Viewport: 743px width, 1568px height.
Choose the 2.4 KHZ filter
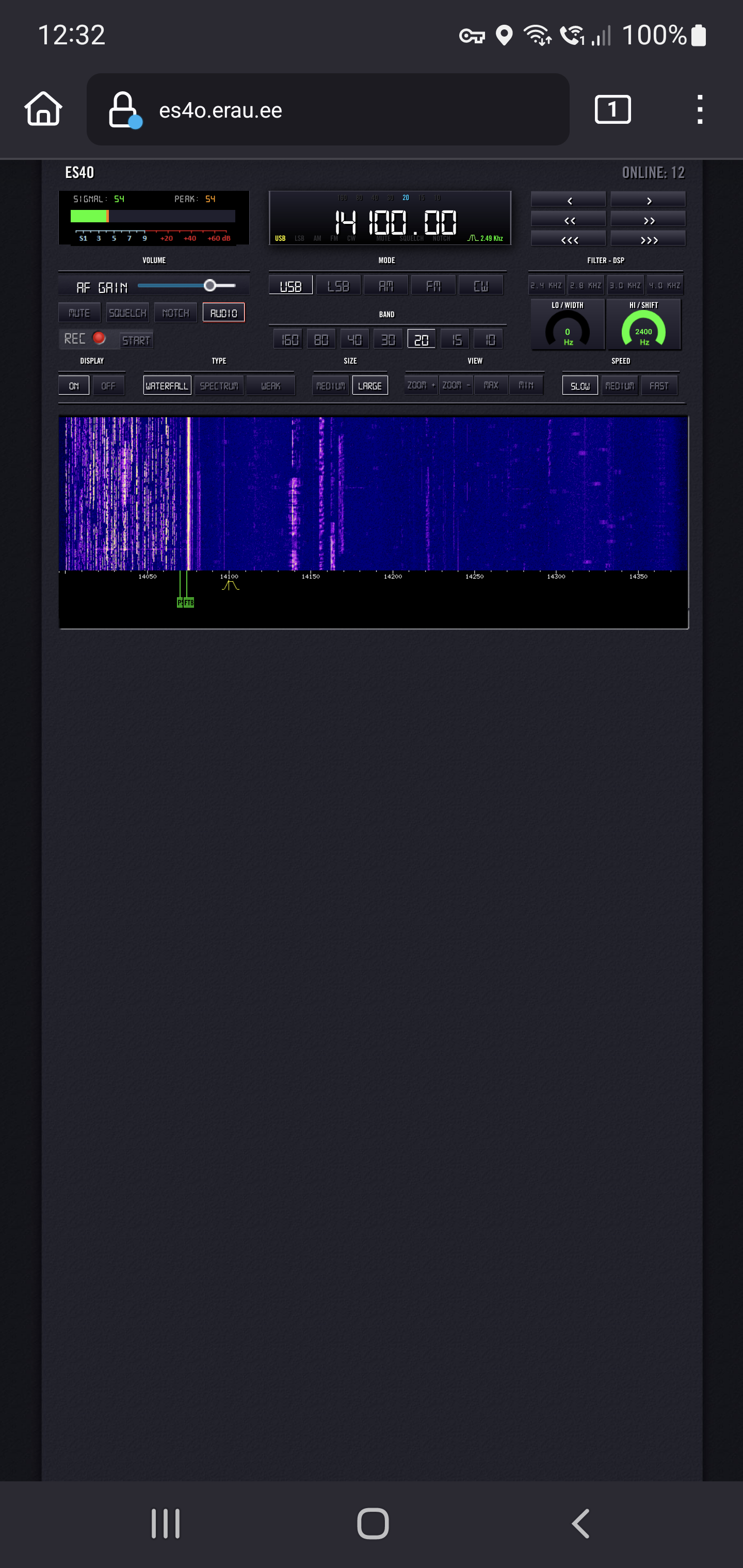(x=546, y=285)
